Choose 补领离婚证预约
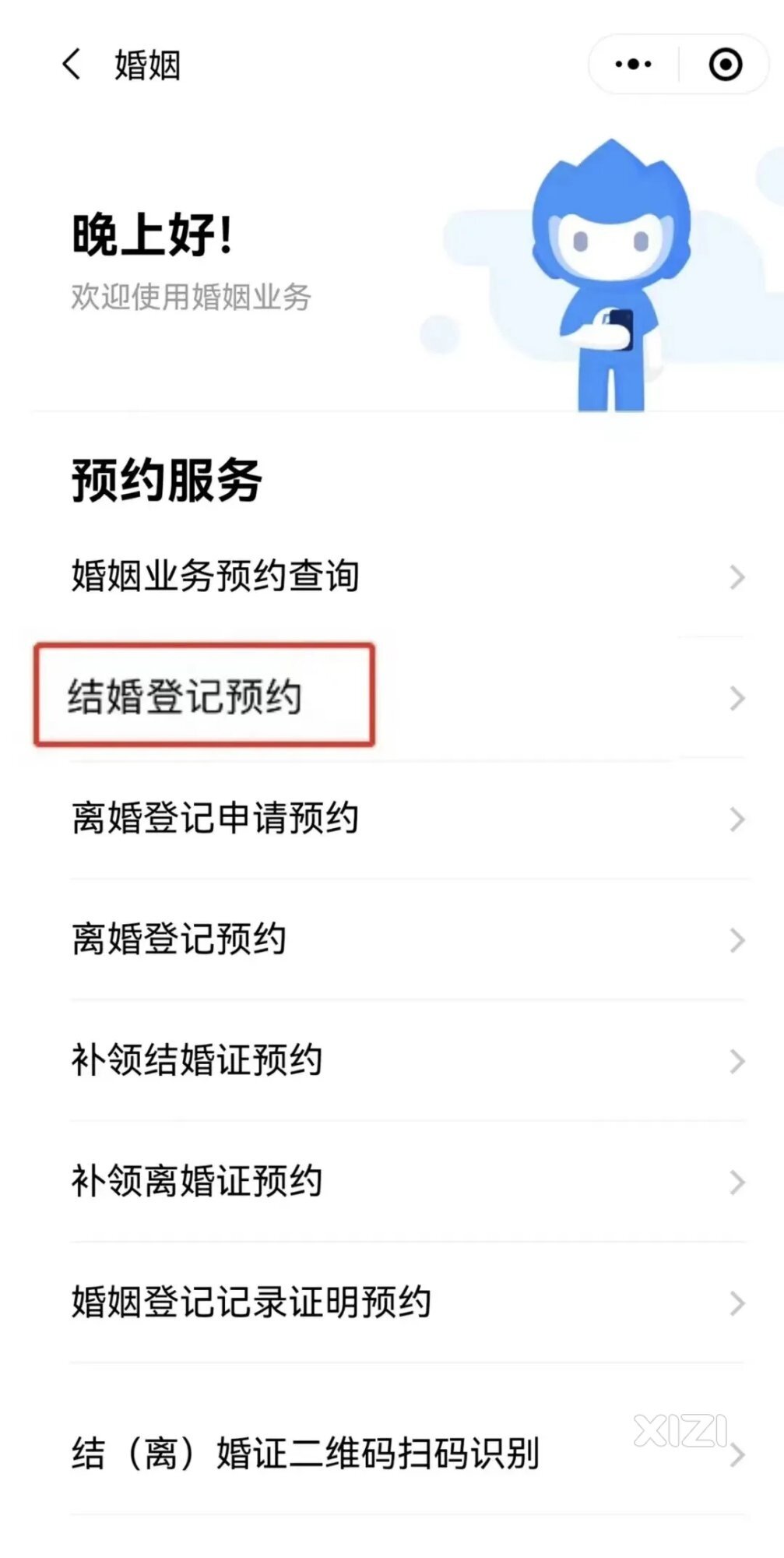Viewport: 784px width, 1558px height. click(407, 1182)
